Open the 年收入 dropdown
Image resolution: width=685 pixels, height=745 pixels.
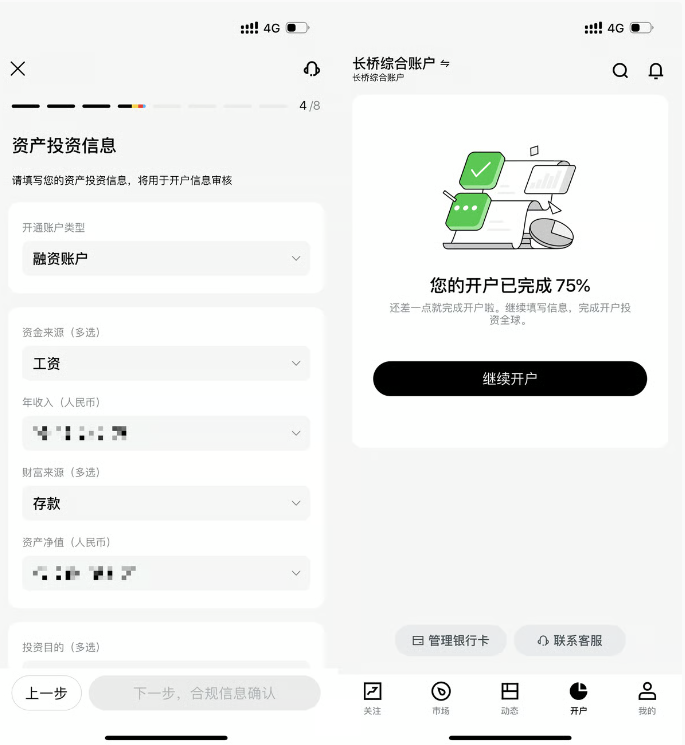(x=166, y=433)
